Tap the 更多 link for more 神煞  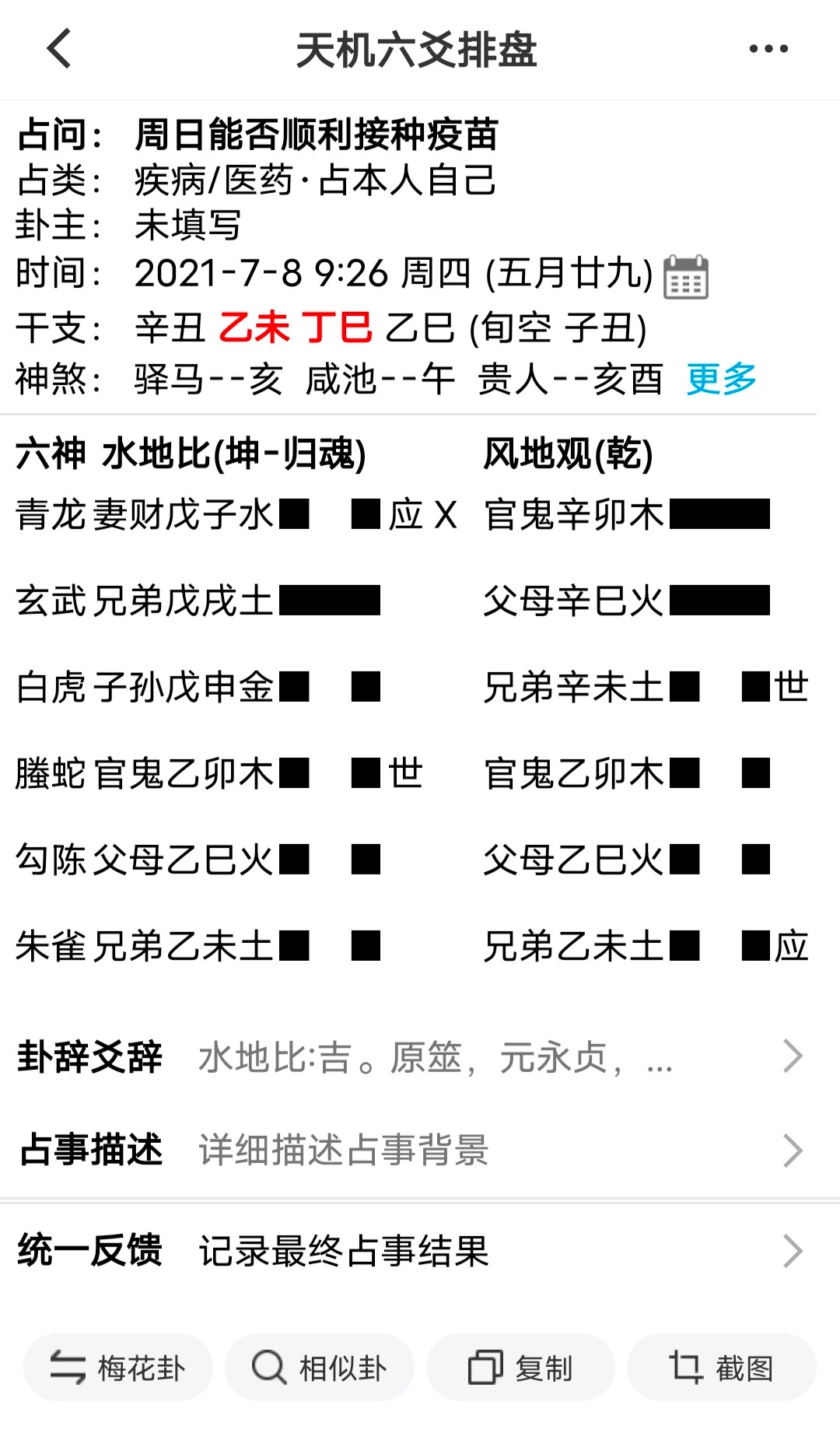tap(721, 379)
